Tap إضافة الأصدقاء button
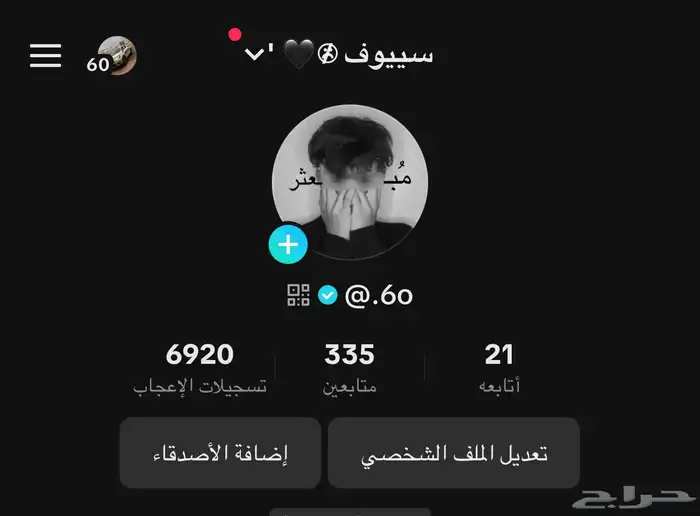The height and width of the screenshot is (516, 700). point(220,453)
